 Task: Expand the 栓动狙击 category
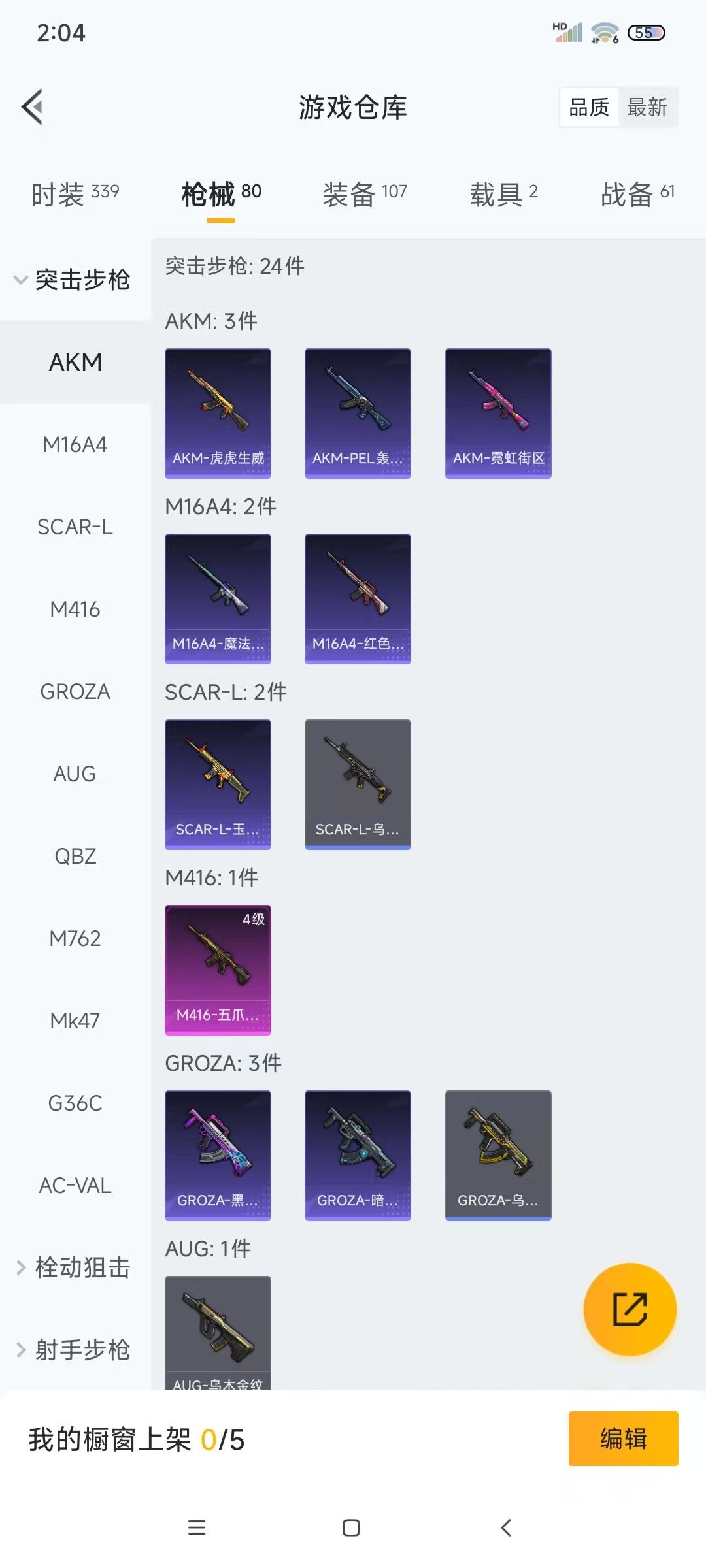(73, 1267)
